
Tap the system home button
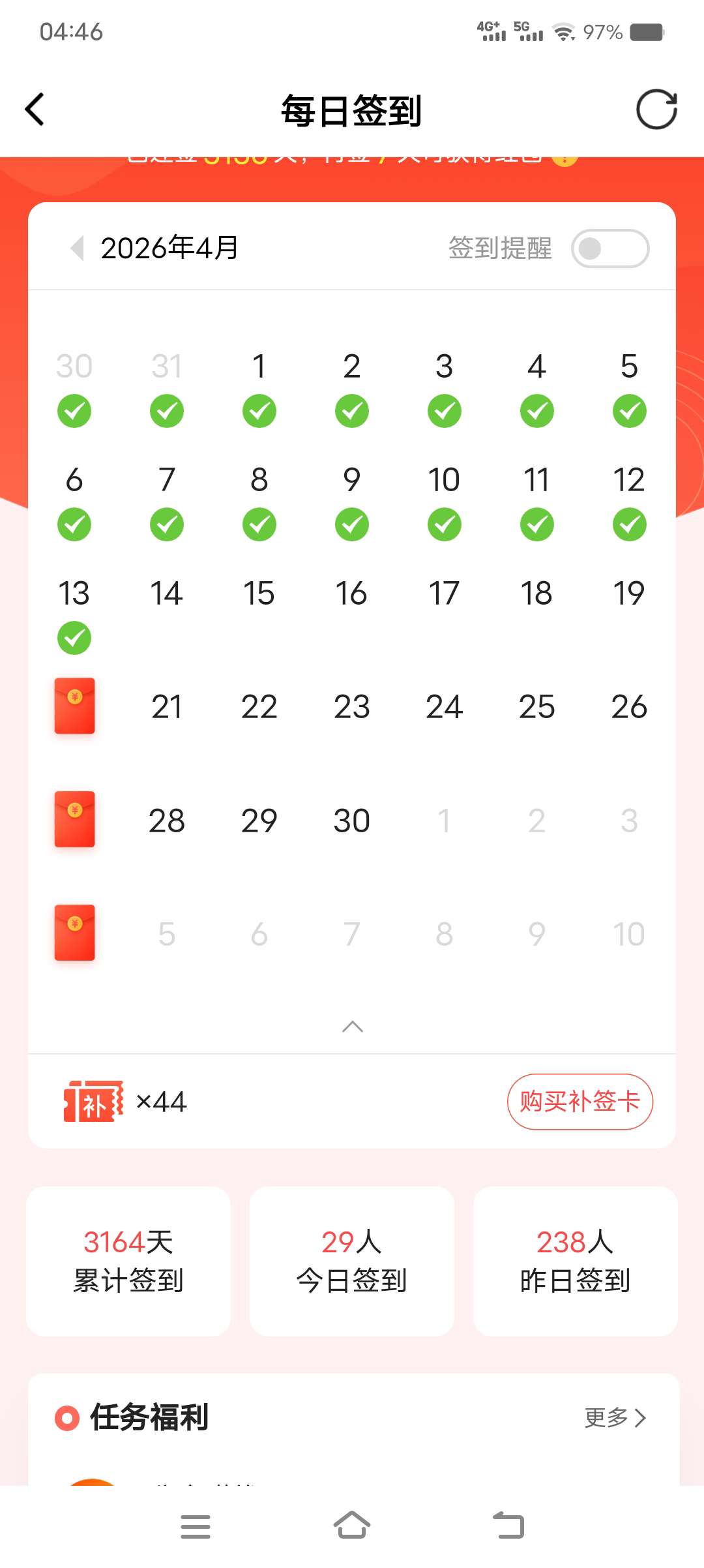pos(352,1526)
